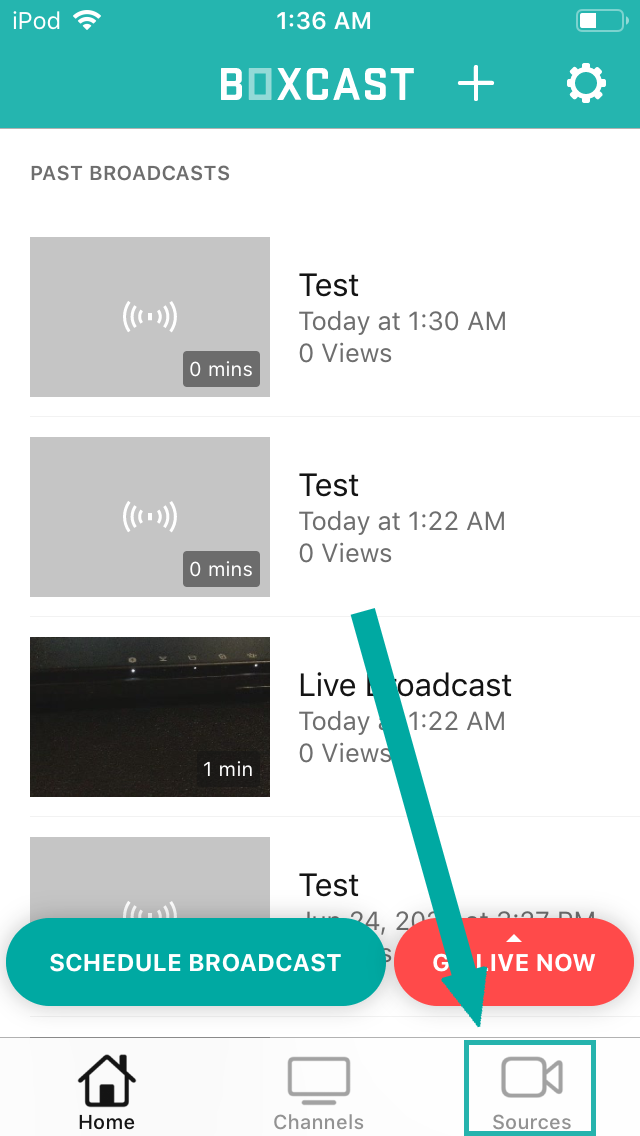This screenshot has height=1136, width=640.
Task: Add a new broadcast with the plus icon
Action: click(476, 85)
